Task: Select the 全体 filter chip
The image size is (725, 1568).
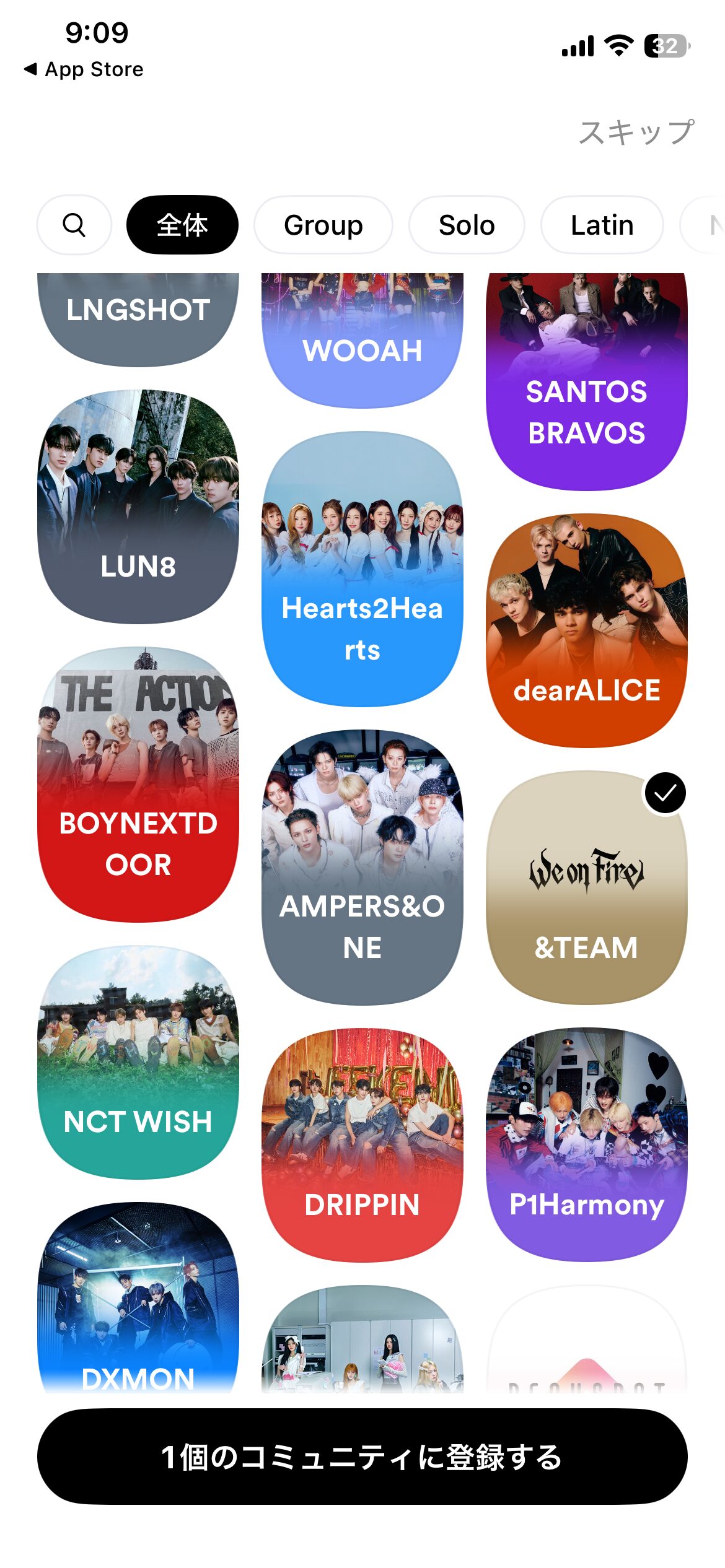Action: [x=182, y=225]
